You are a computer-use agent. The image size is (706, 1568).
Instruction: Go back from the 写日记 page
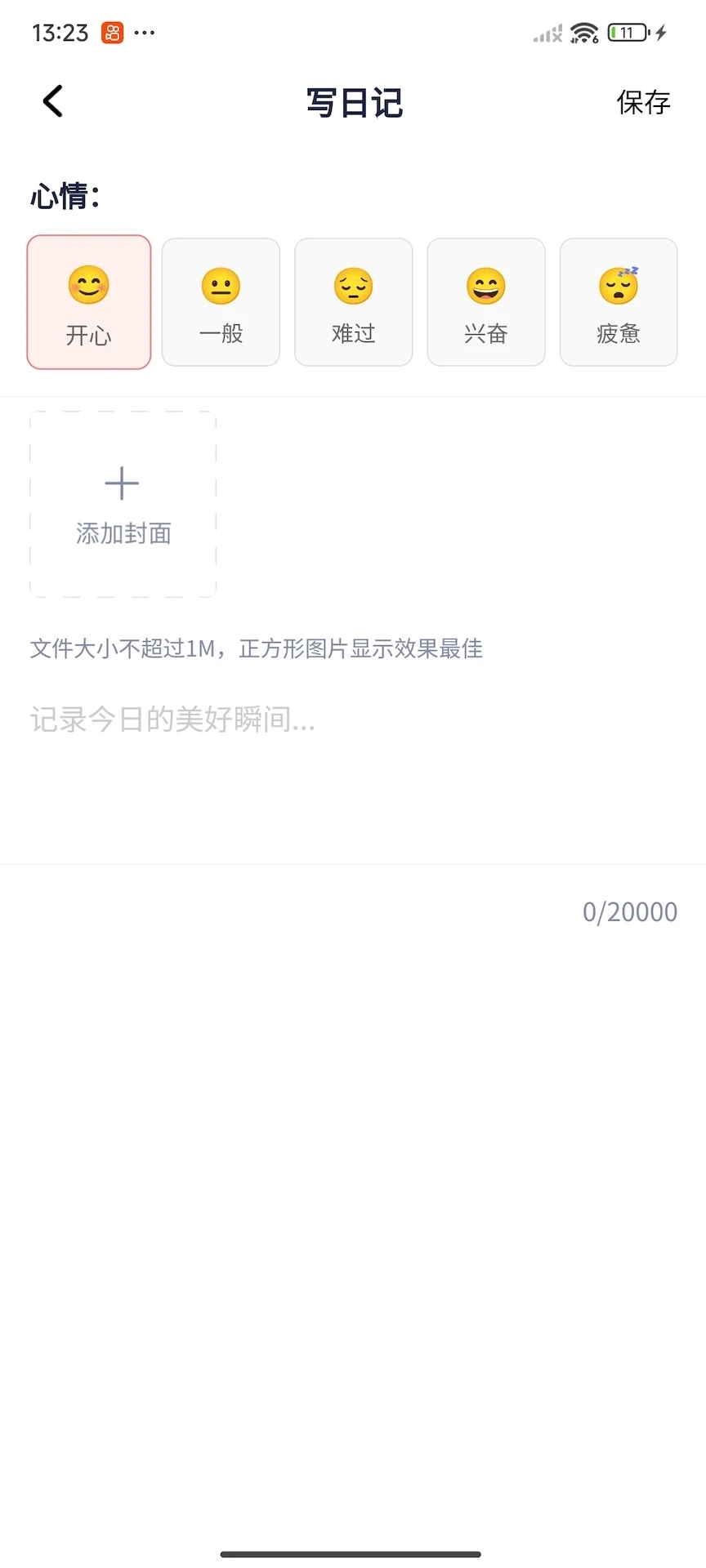tap(53, 102)
